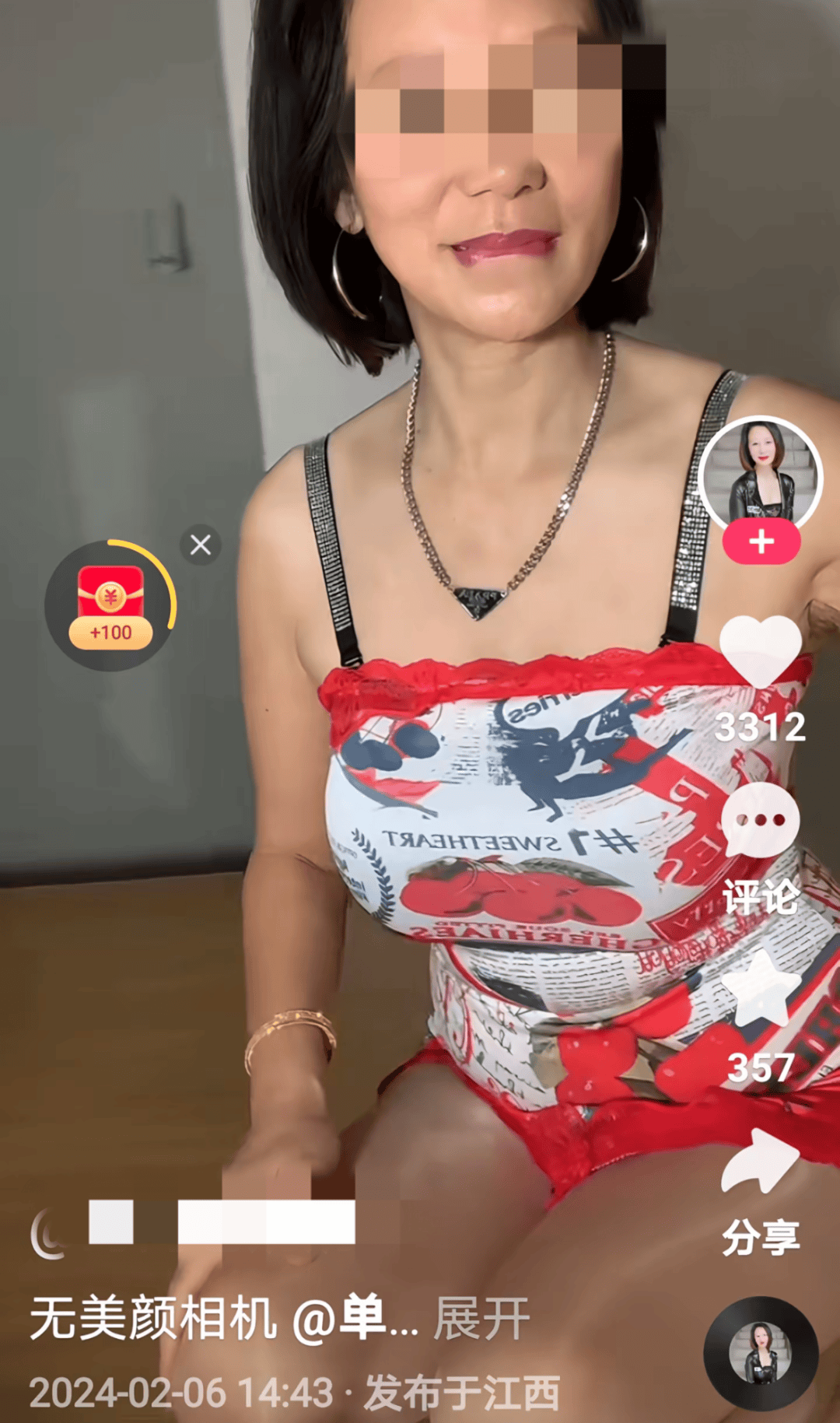Open the spinning music disc
This screenshot has height=1423, width=840.
(x=760, y=1353)
